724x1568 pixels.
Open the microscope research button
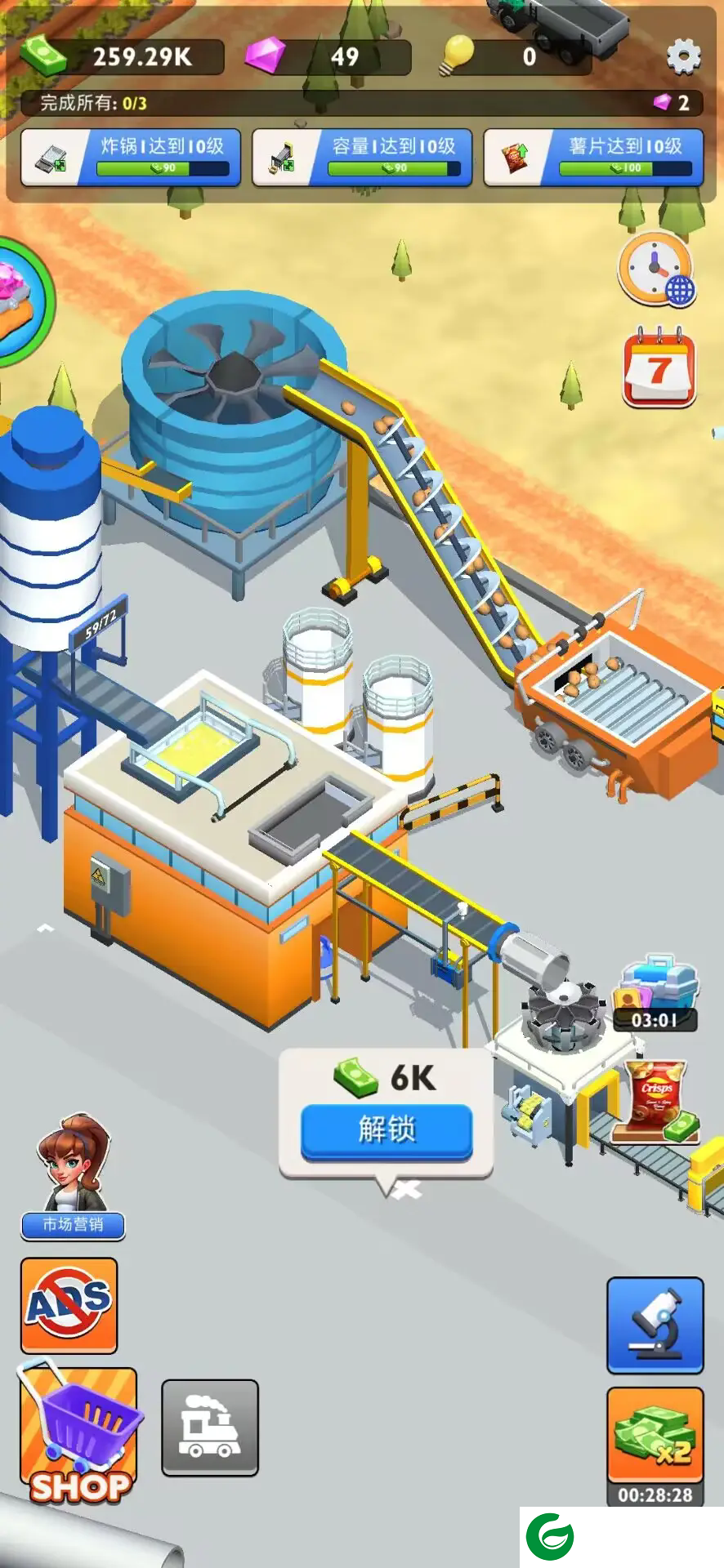[655, 1325]
